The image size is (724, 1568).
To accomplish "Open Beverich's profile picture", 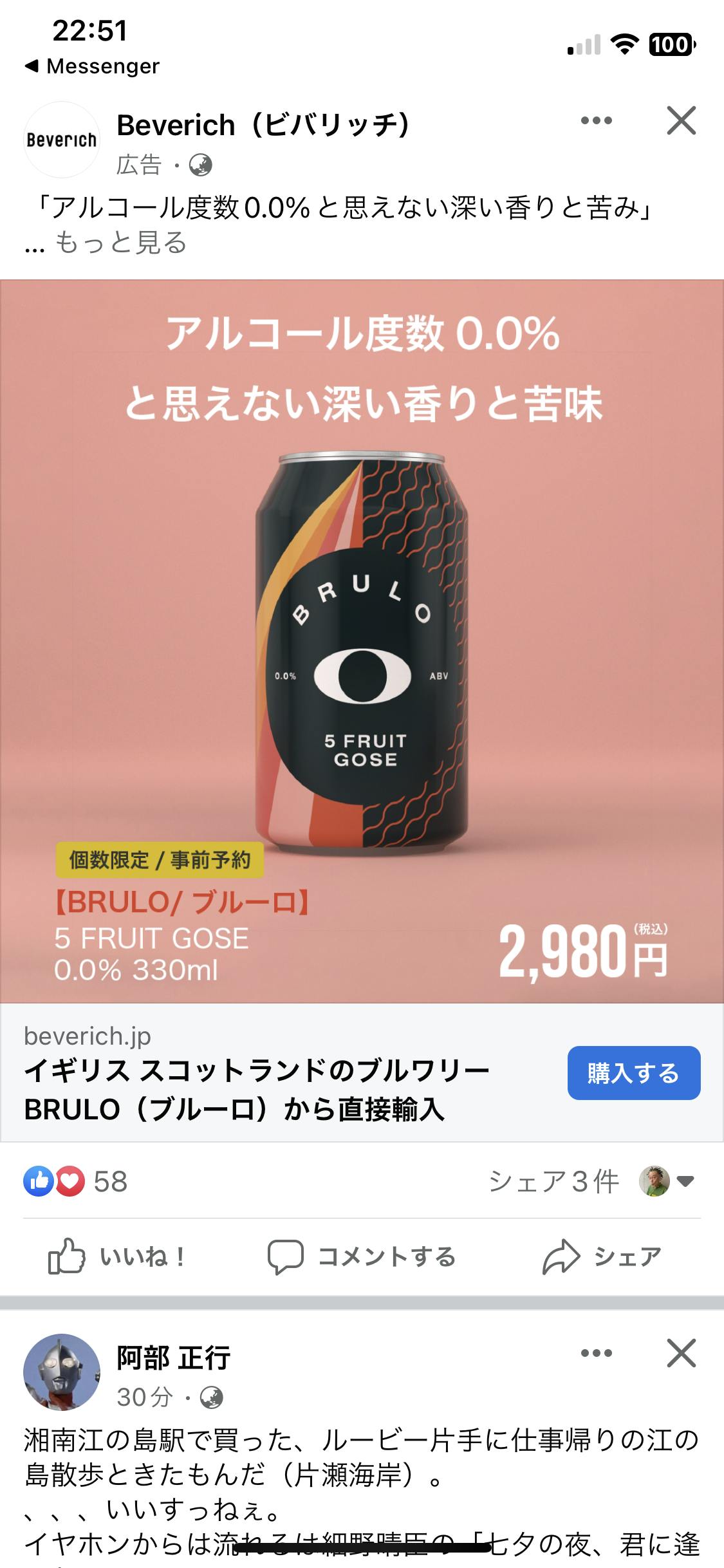I will pyautogui.click(x=62, y=140).
